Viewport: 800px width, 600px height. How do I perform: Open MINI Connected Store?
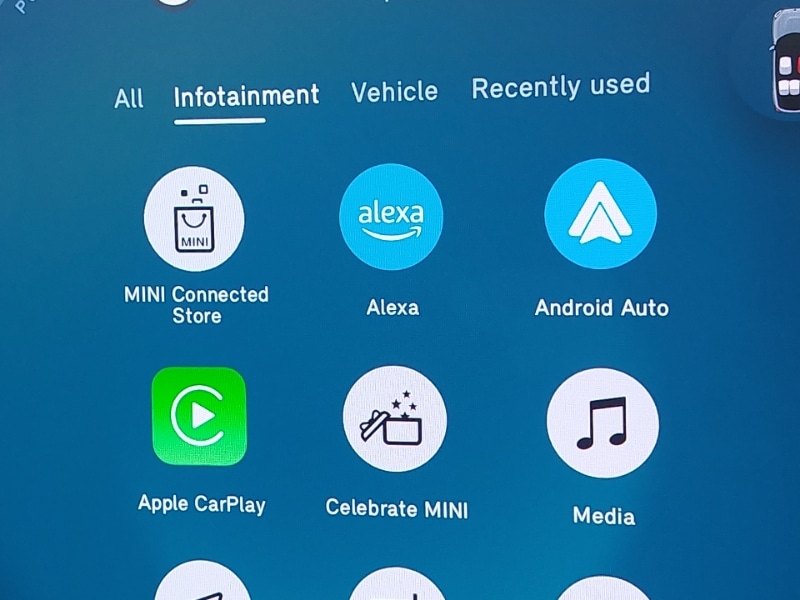pyautogui.click(x=194, y=219)
